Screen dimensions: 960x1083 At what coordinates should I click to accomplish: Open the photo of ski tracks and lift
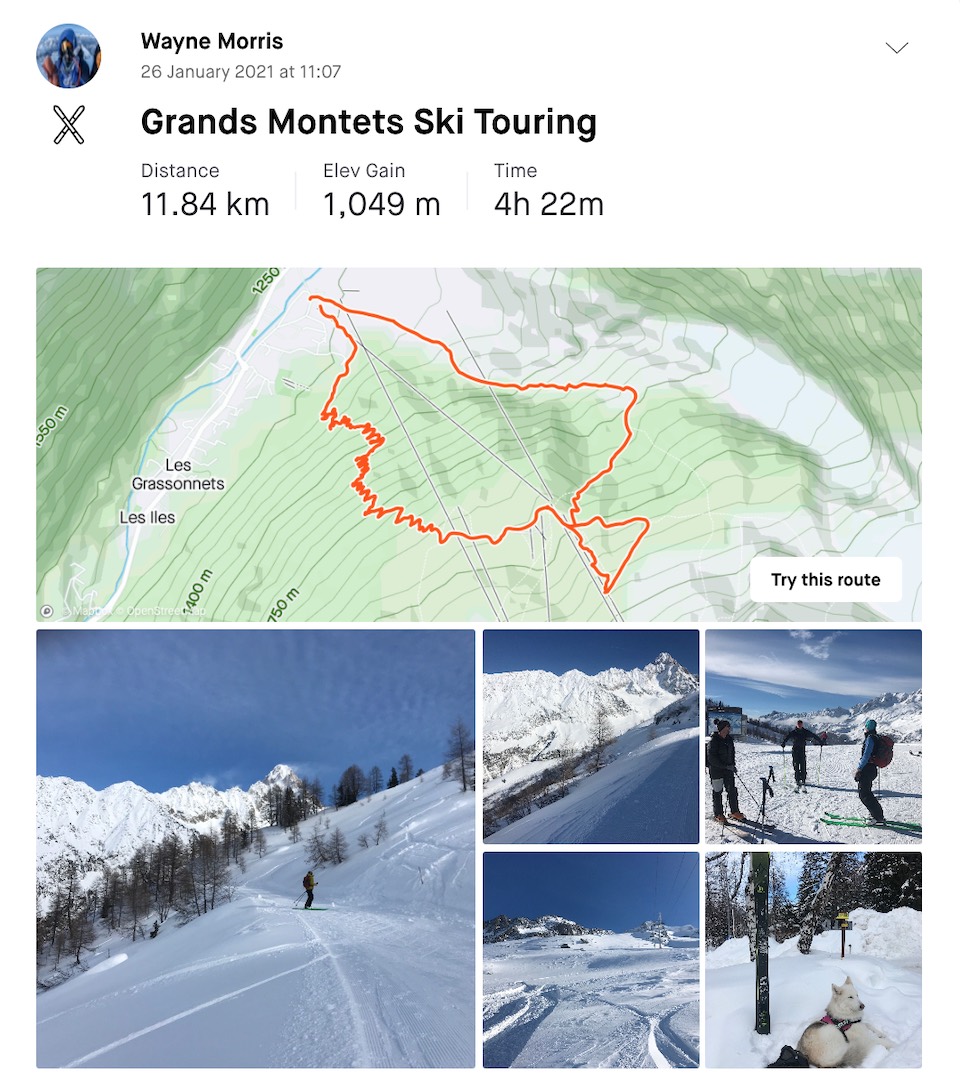tap(590, 959)
